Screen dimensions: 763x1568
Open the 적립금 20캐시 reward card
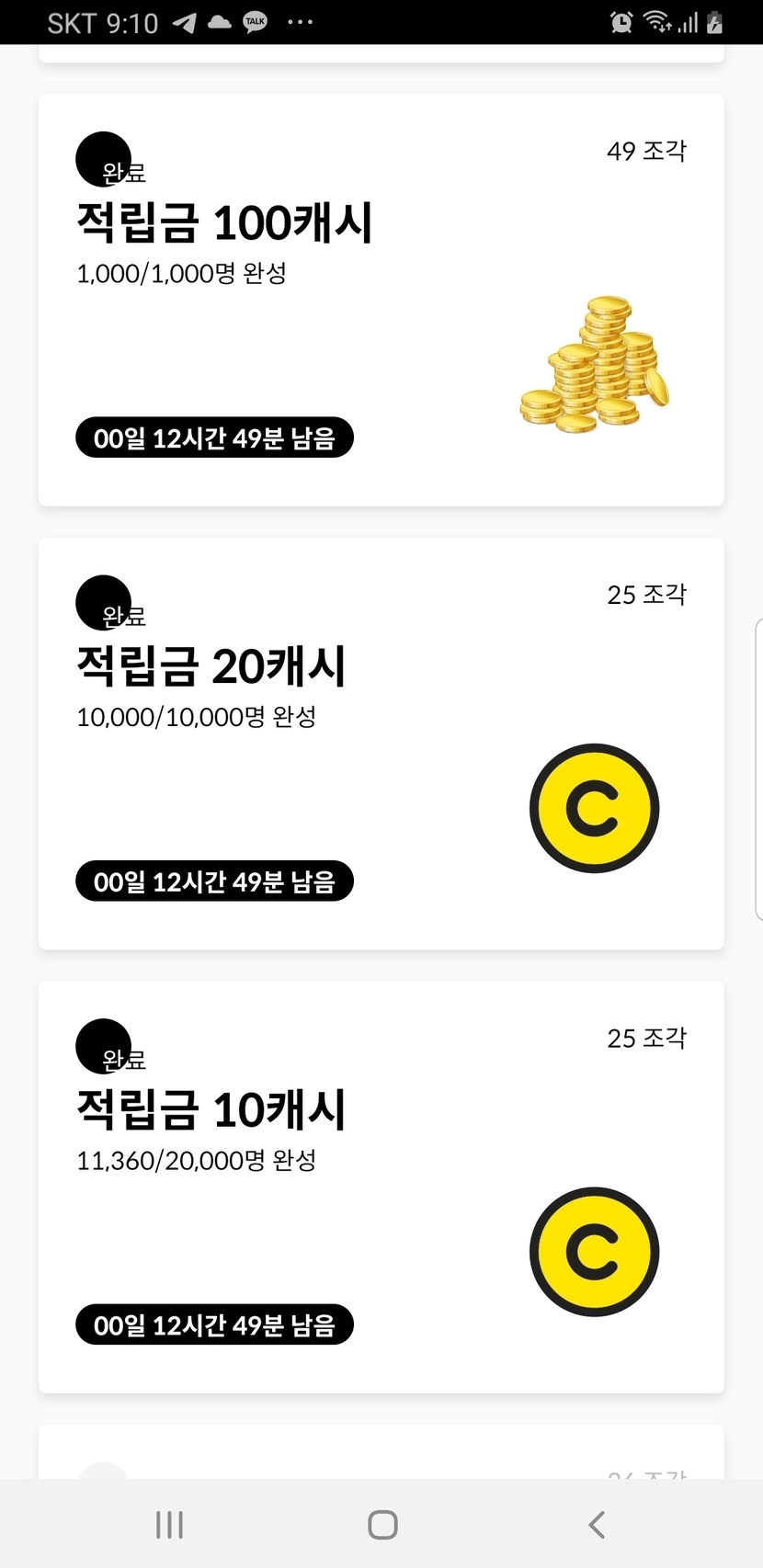tap(381, 743)
